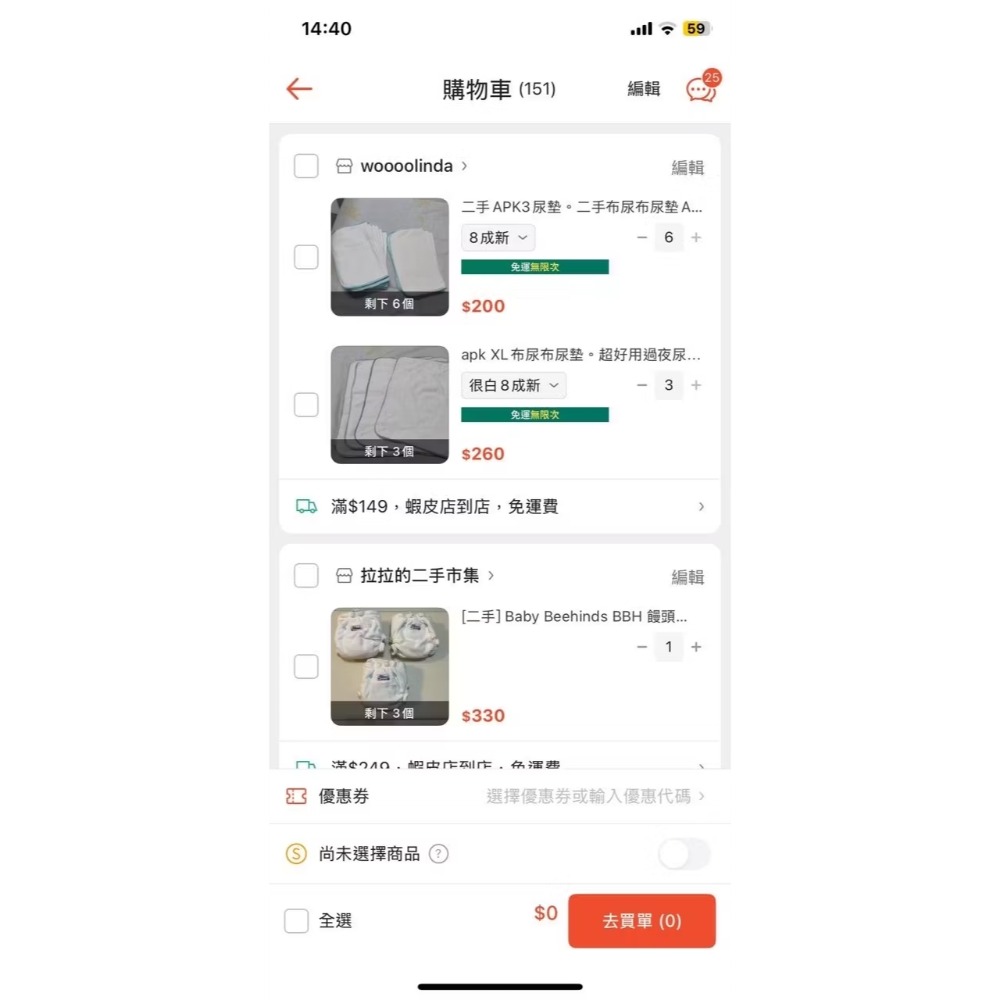Edit the woooolinda shop section
This screenshot has height=1000, width=1000.
[687, 168]
